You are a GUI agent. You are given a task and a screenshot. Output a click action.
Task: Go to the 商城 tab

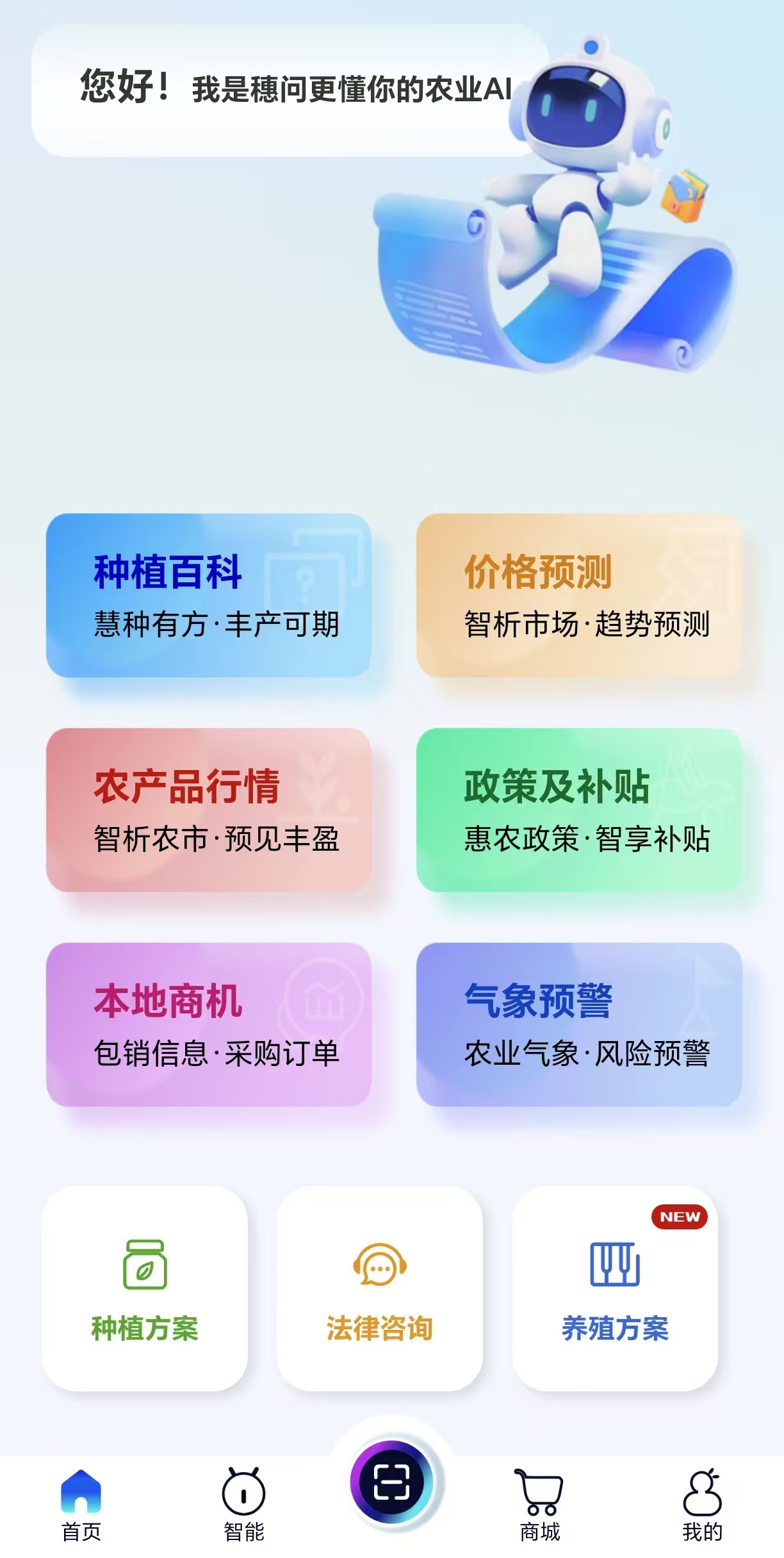click(540, 1505)
